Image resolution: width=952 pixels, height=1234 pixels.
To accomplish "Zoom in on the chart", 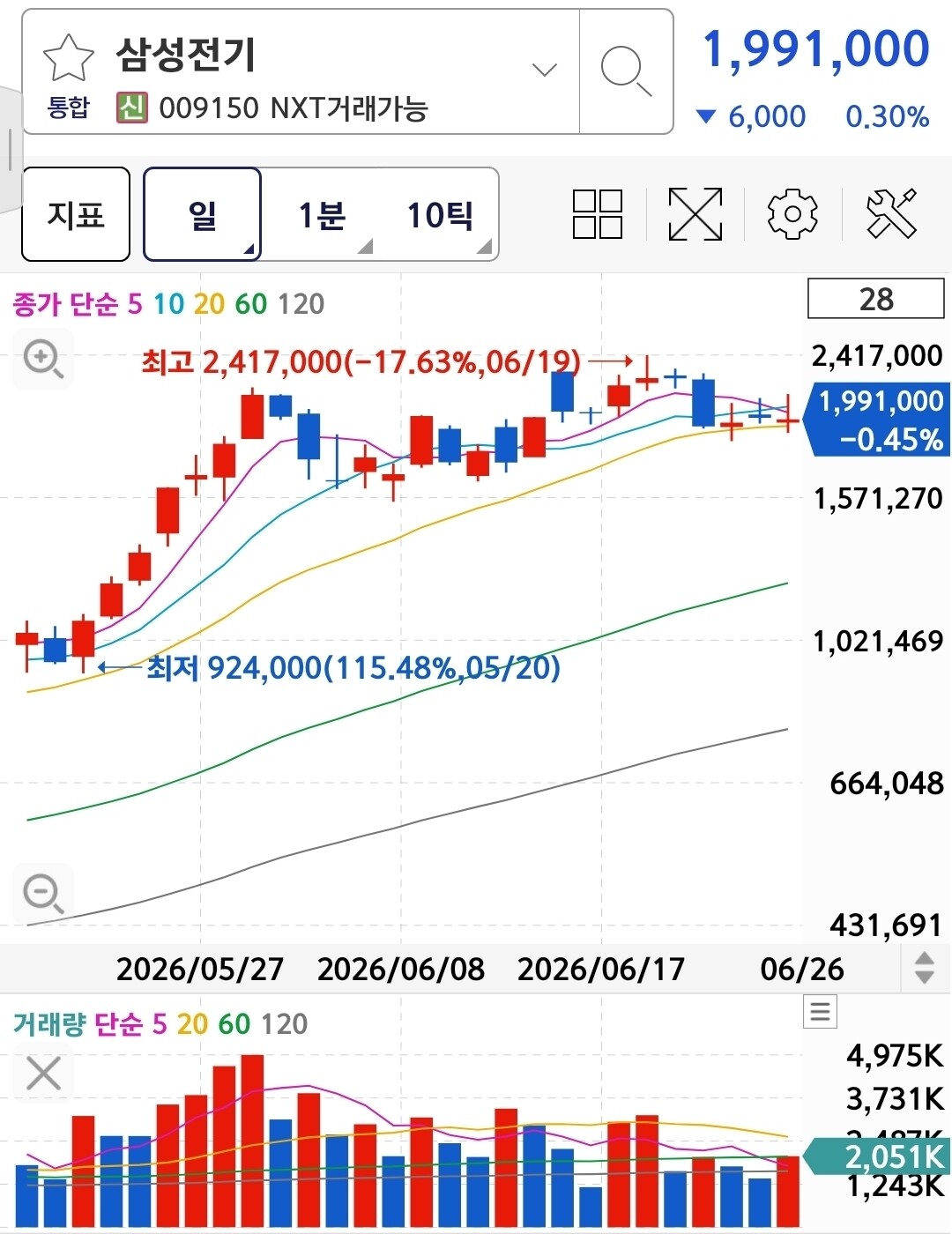I will coord(43,360).
